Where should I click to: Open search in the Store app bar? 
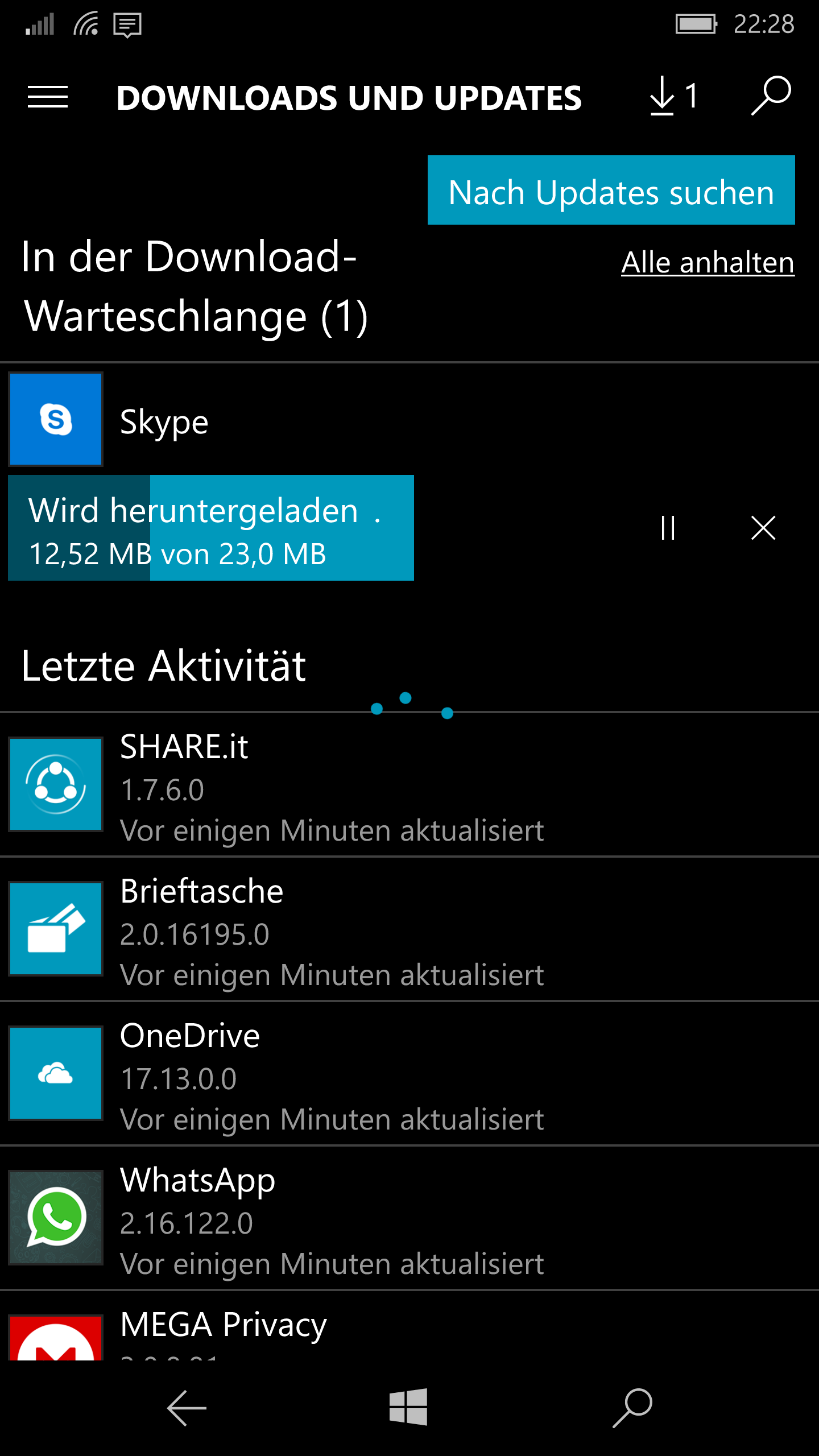tap(771, 96)
